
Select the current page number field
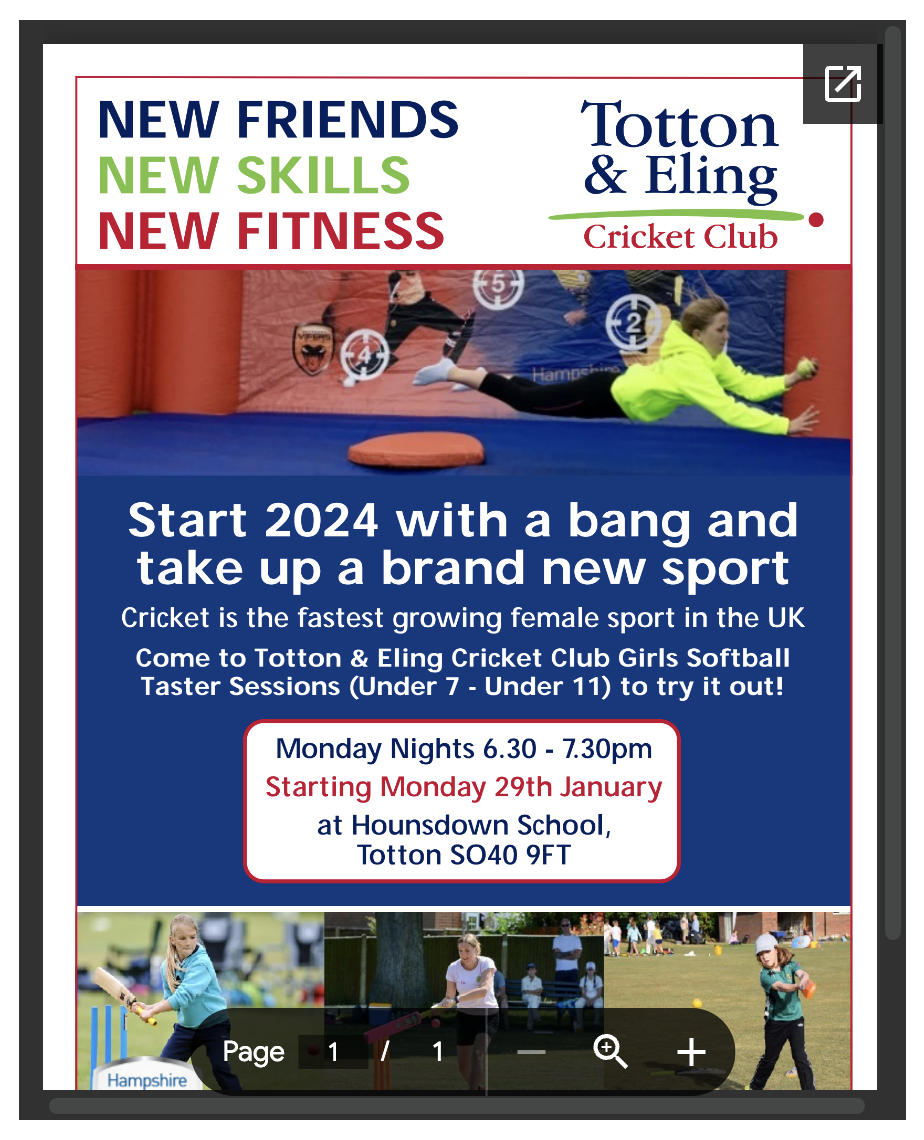pyautogui.click(x=333, y=1052)
